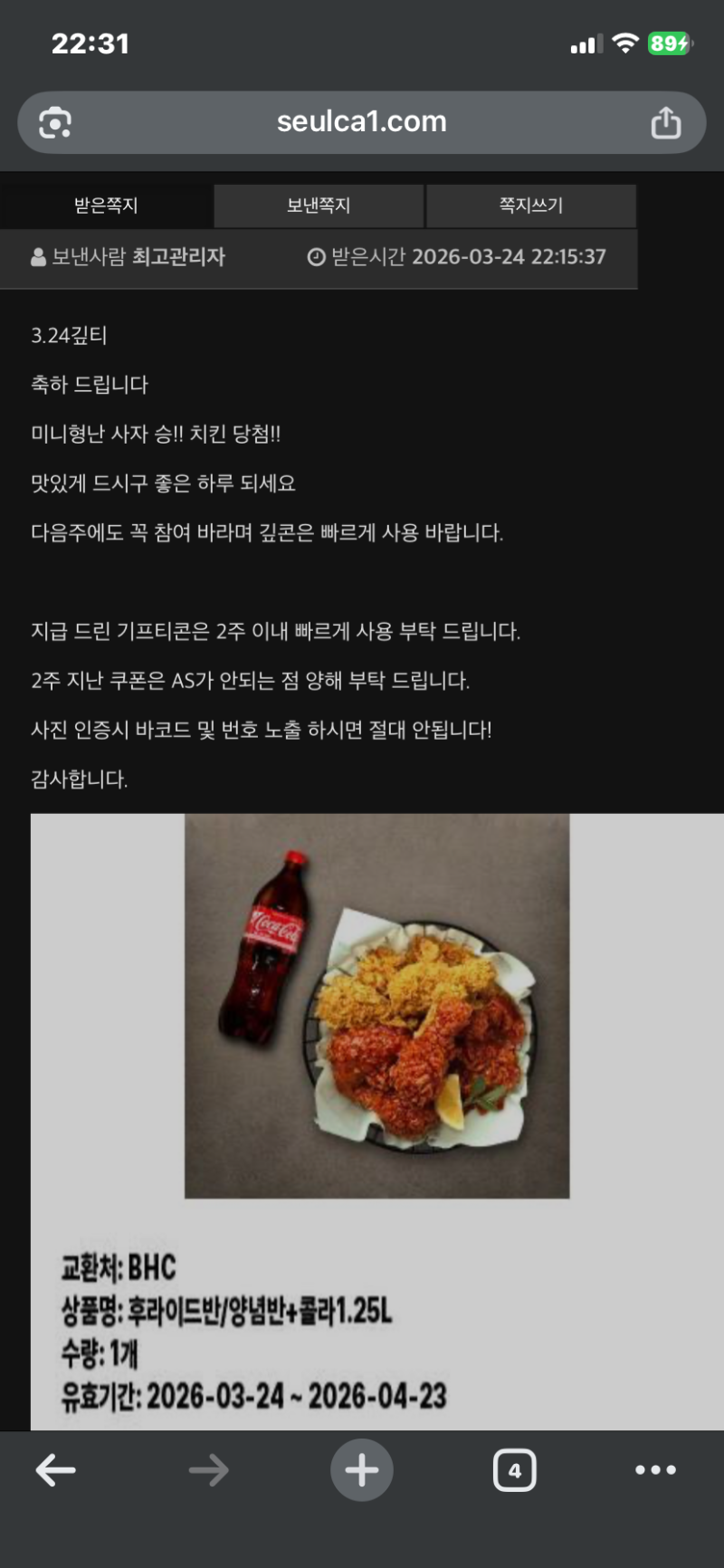Screen dimensions: 724x1568
Task: Go back to the previous page
Action: point(56,1470)
